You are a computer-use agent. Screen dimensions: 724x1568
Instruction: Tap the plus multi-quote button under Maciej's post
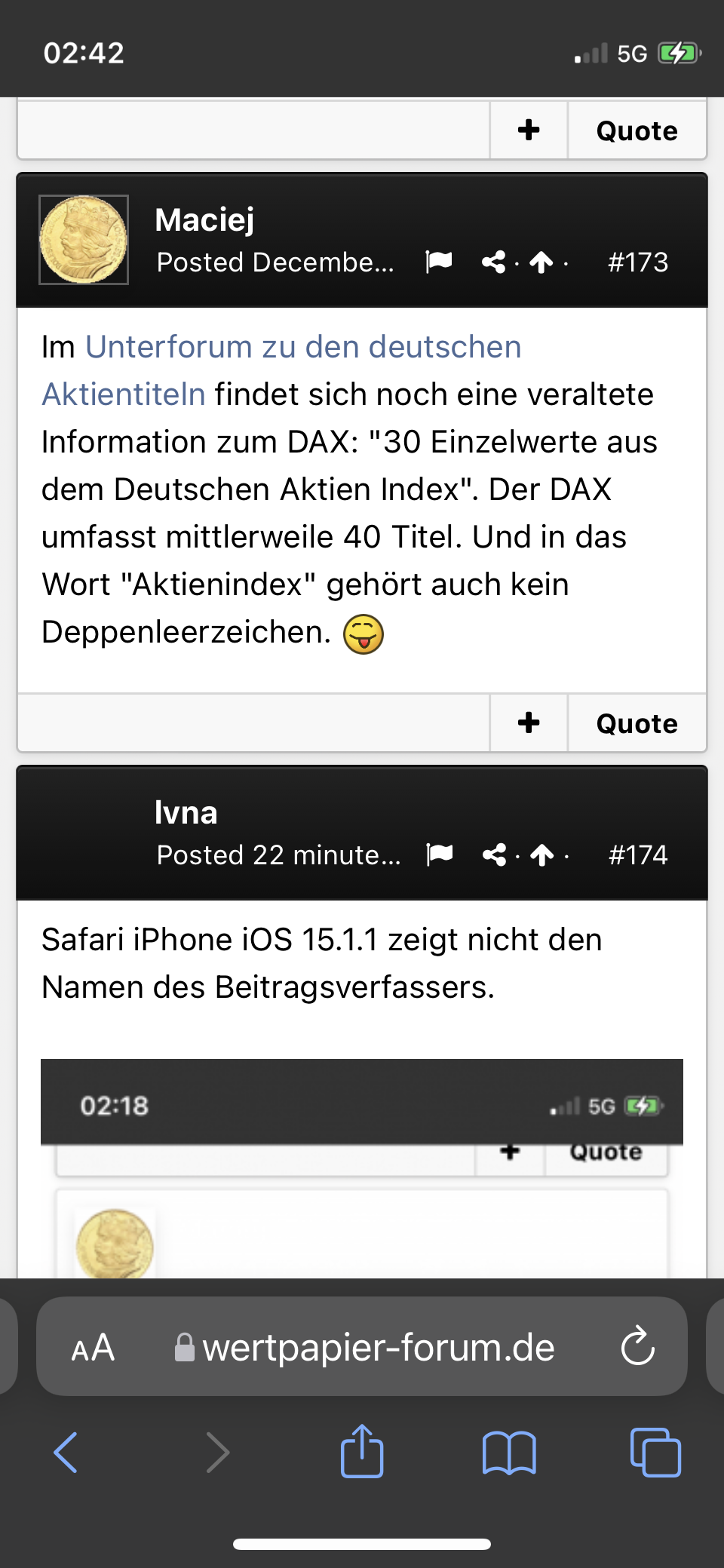pyautogui.click(x=529, y=723)
